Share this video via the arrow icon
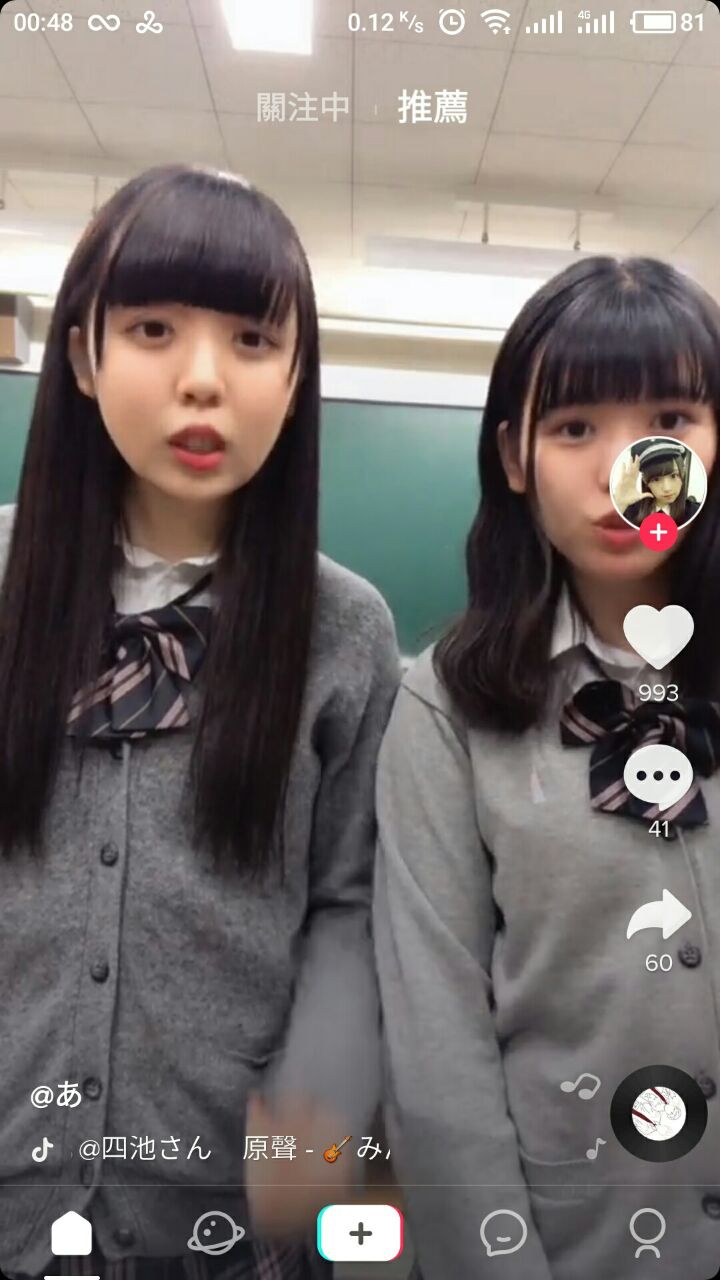The height and width of the screenshot is (1280, 720). click(x=658, y=916)
